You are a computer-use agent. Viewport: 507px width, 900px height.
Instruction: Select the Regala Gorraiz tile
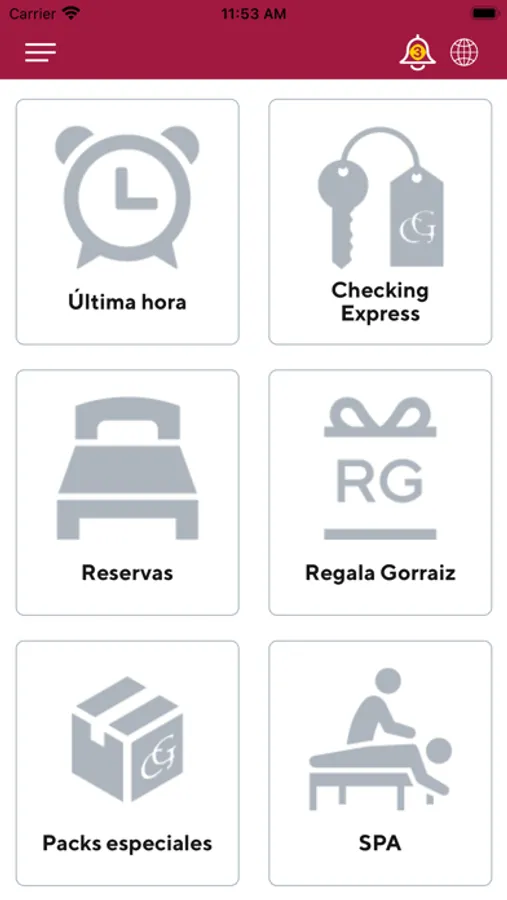[380, 492]
